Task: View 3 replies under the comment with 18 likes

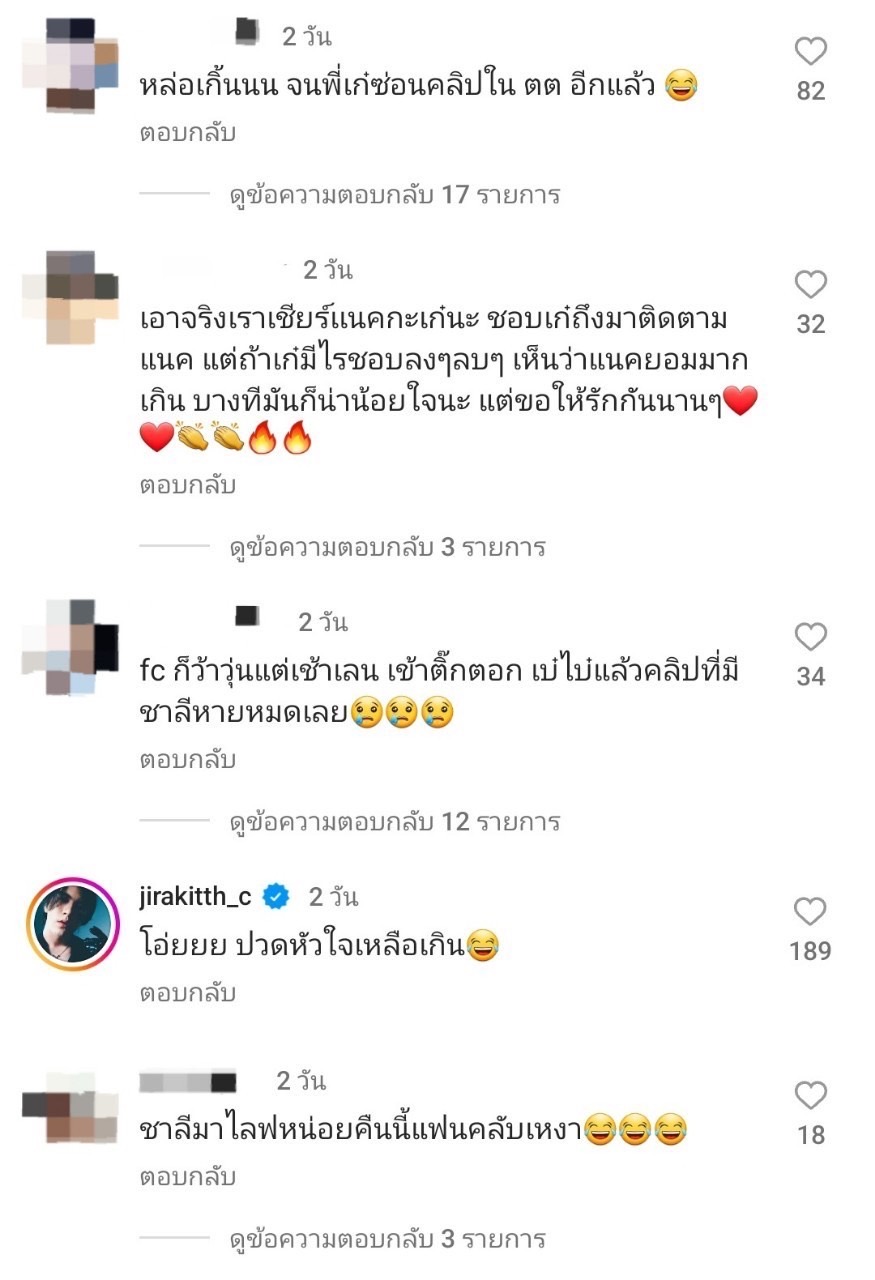Action: coord(387,1240)
